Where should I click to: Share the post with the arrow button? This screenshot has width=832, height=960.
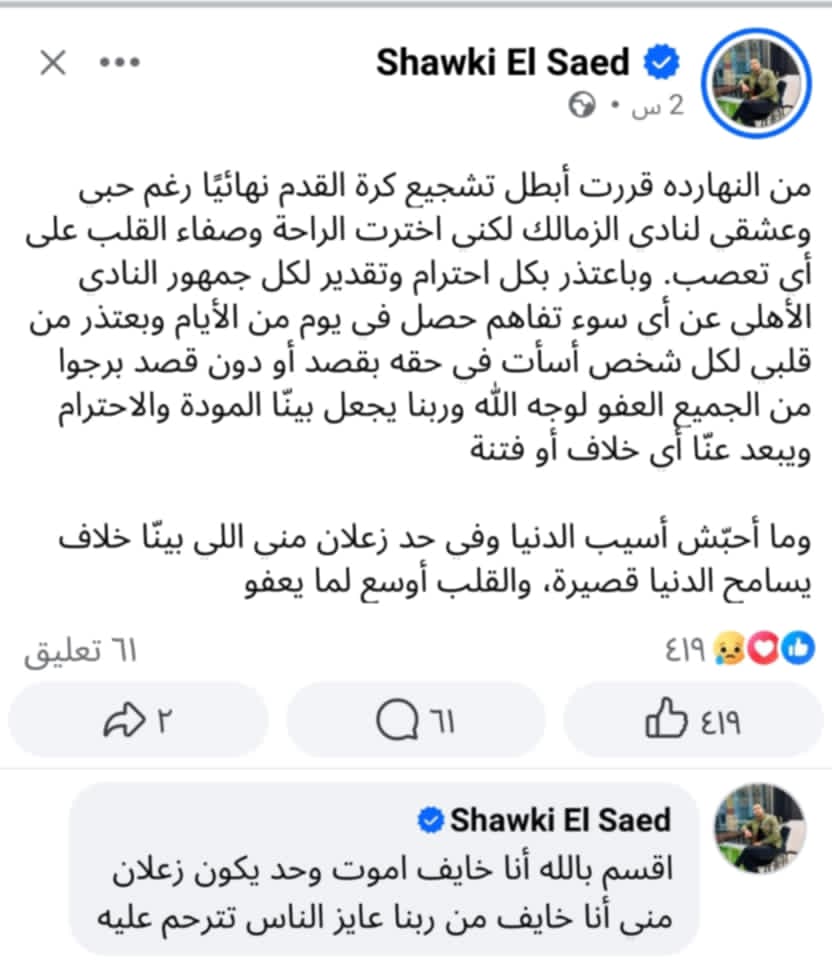pyautogui.click(x=138, y=720)
